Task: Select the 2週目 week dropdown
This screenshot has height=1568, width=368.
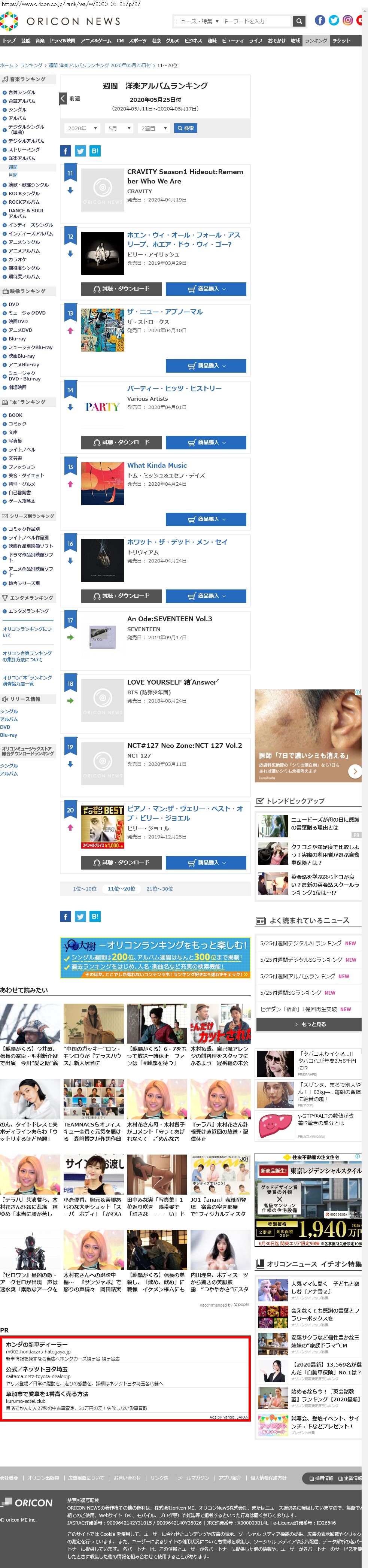Action: (153, 128)
